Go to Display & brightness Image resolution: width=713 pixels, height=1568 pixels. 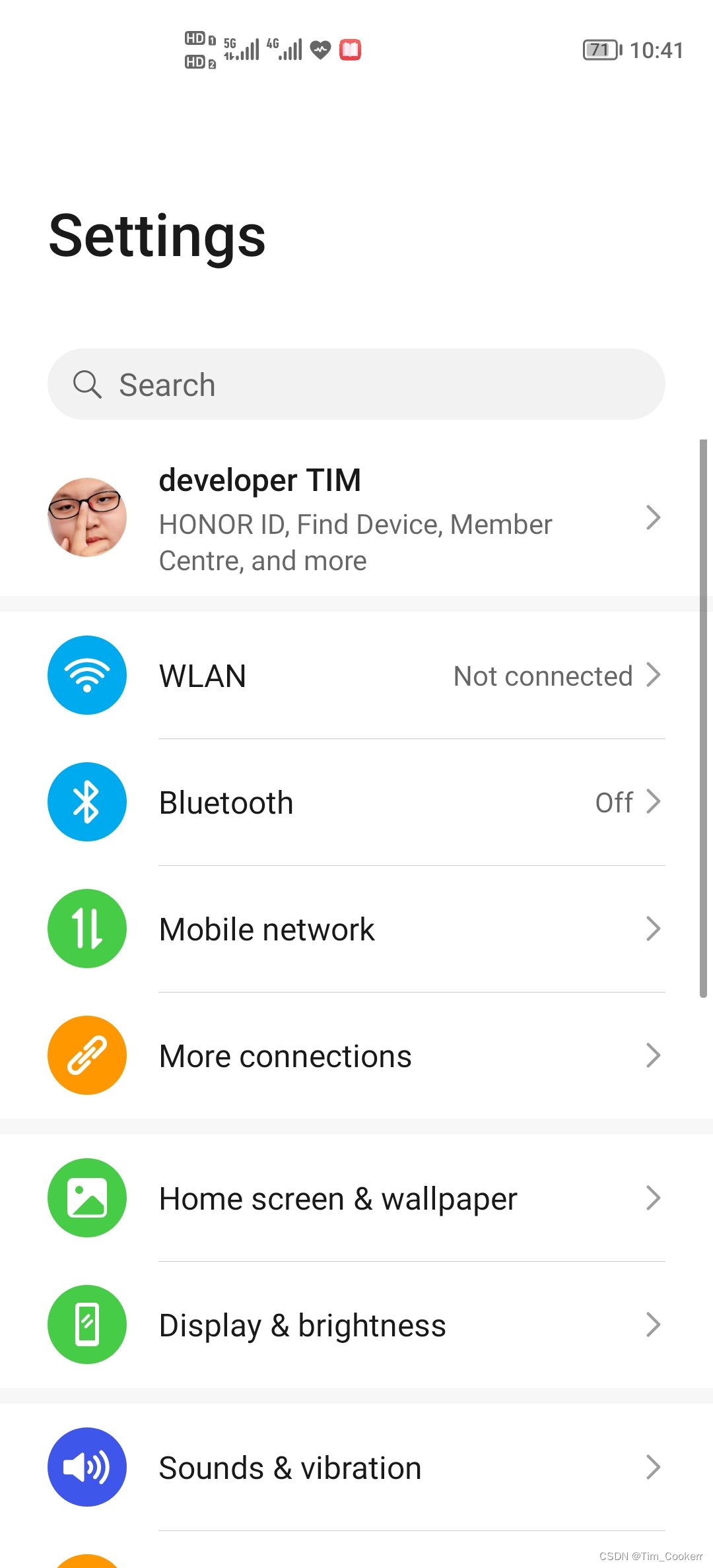pyautogui.click(x=356, y=1324)
